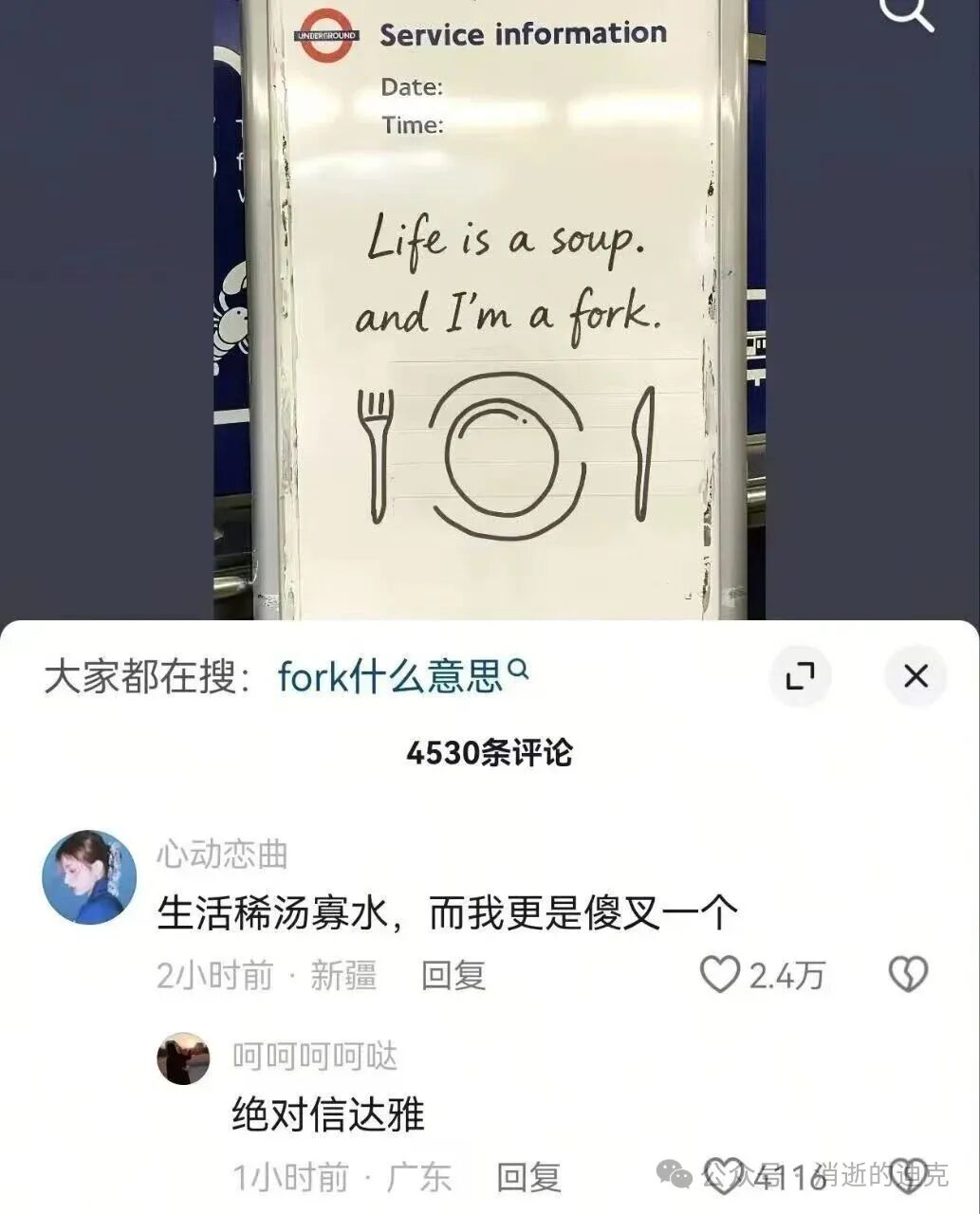This screenshot has height=1214, width=980.
Task: Like 呵呵呵呵哒's comment
Action: (x=726, y=1177)
